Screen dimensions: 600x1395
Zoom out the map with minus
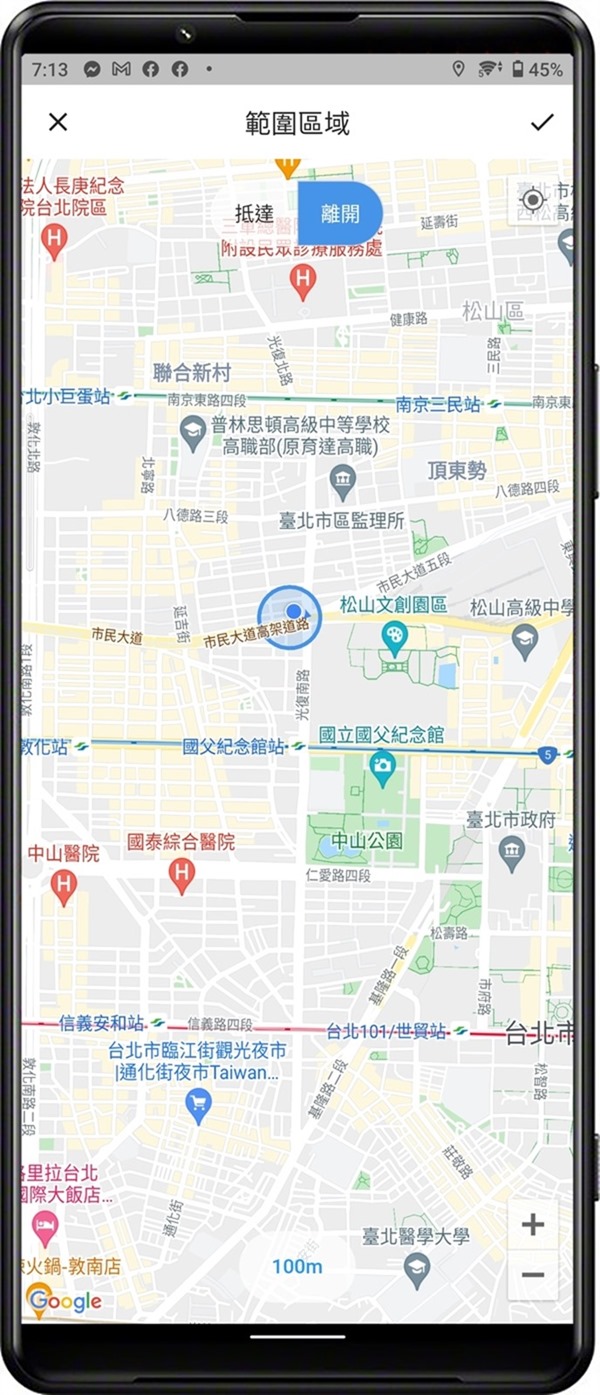point(533,1275)
